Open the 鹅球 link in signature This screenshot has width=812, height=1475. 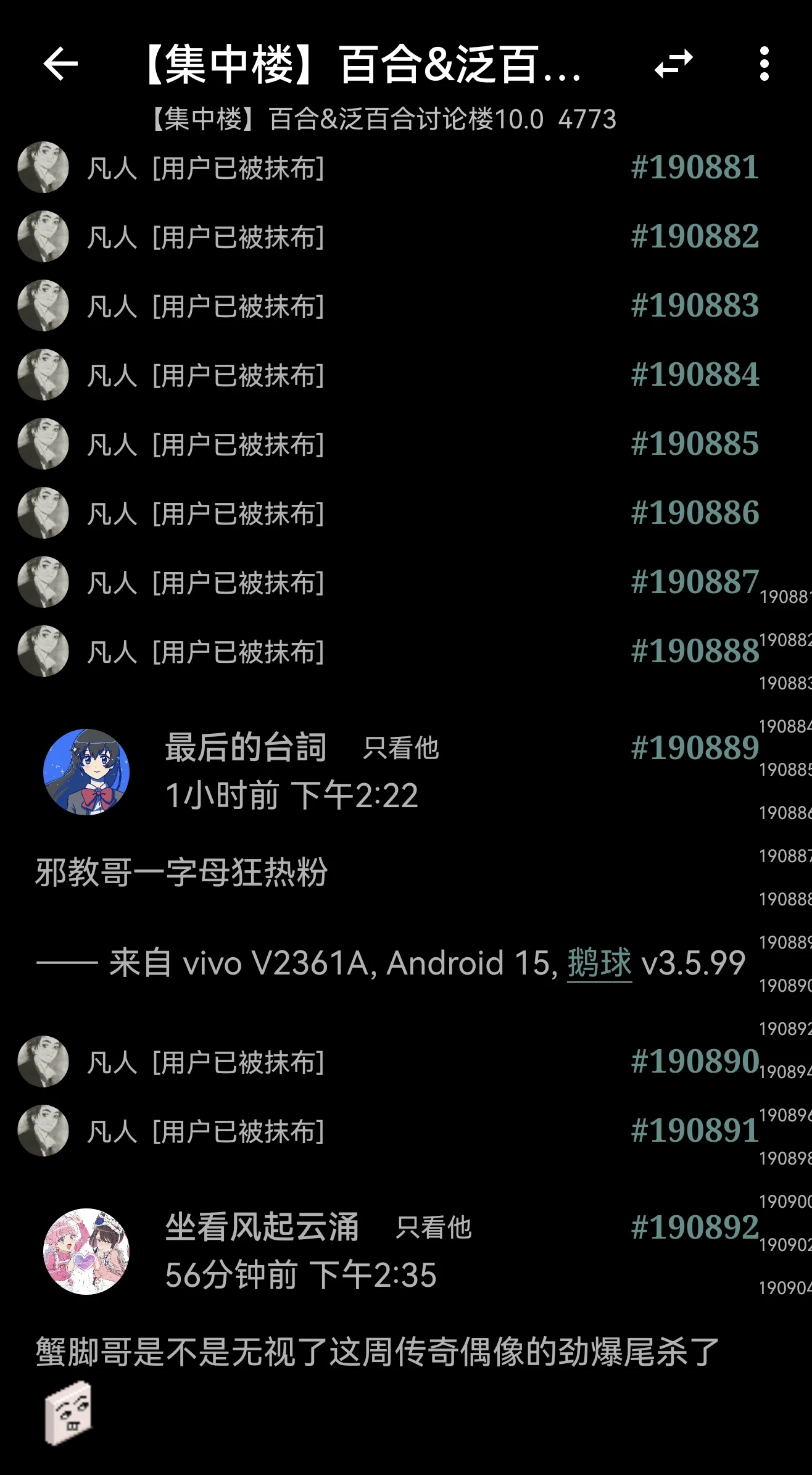(x=599, y=963)
